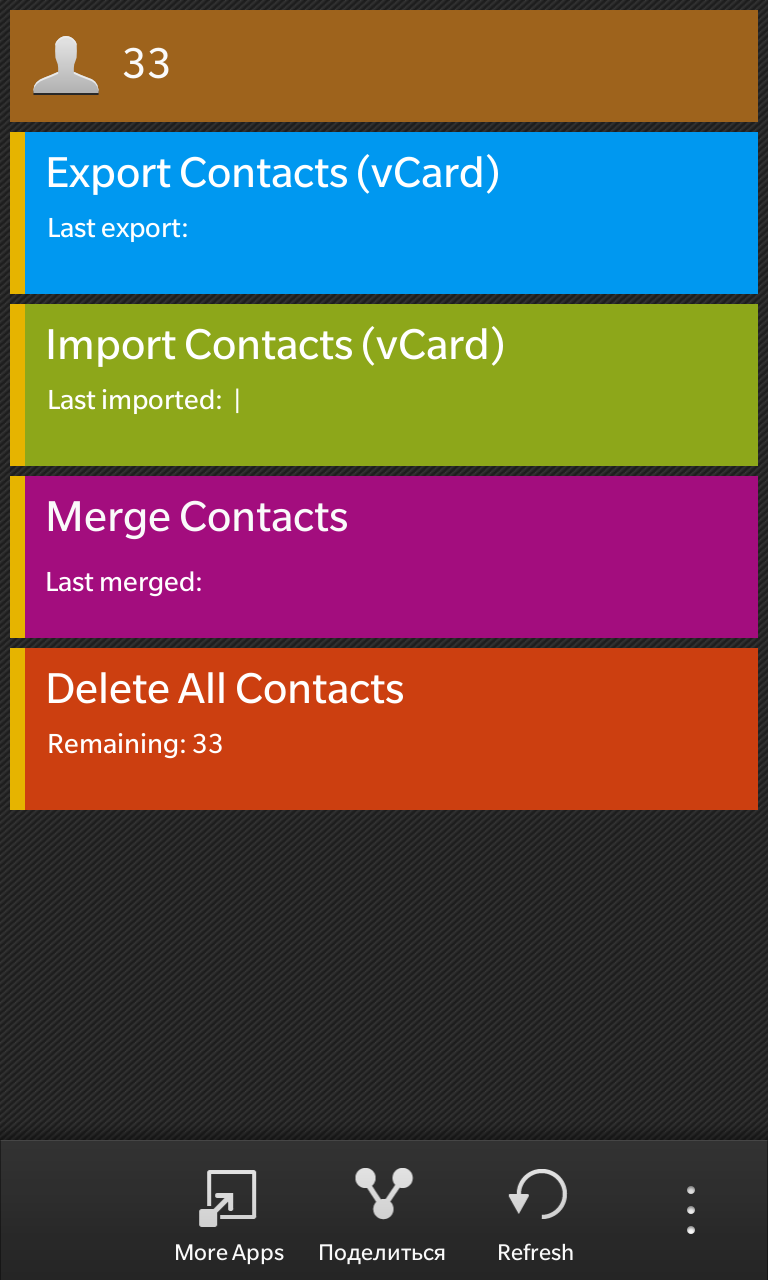Open the three-dot overflow menu
Image resolution: width=768 pixels, height=1280 pixels.
[690, 1210]
